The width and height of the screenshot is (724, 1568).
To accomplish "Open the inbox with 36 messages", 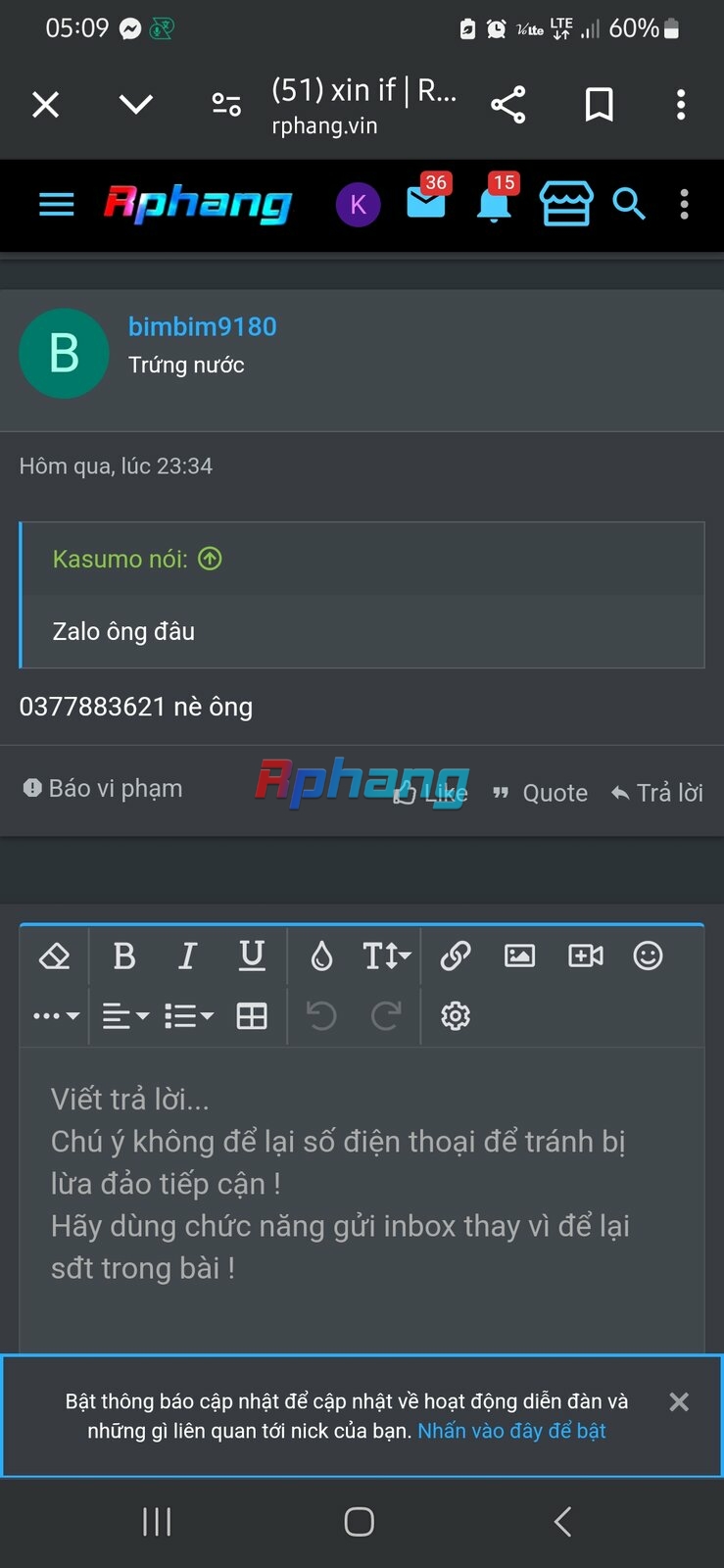I will pyautogui.click(x=426, y=200).
